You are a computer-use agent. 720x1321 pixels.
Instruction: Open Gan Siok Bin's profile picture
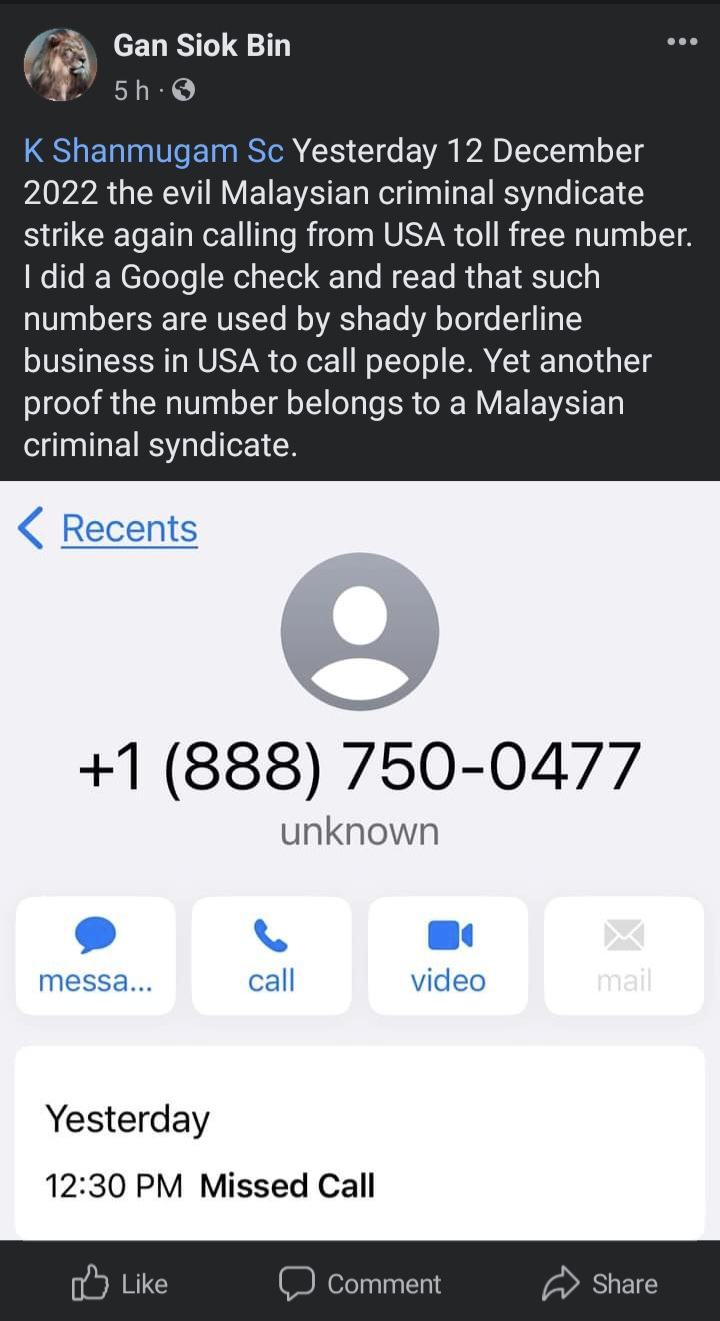(60, 65)
